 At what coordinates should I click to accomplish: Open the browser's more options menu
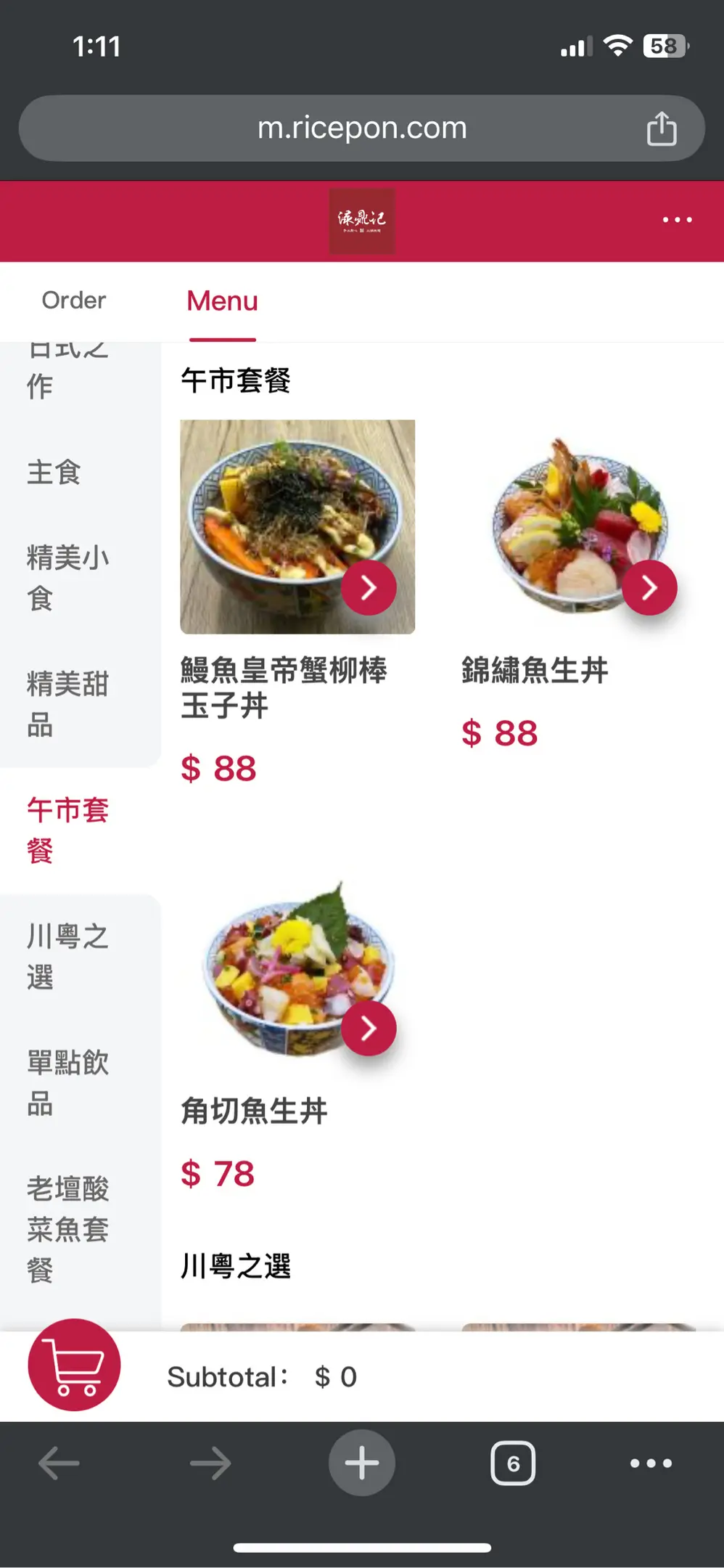[651, 1463]
